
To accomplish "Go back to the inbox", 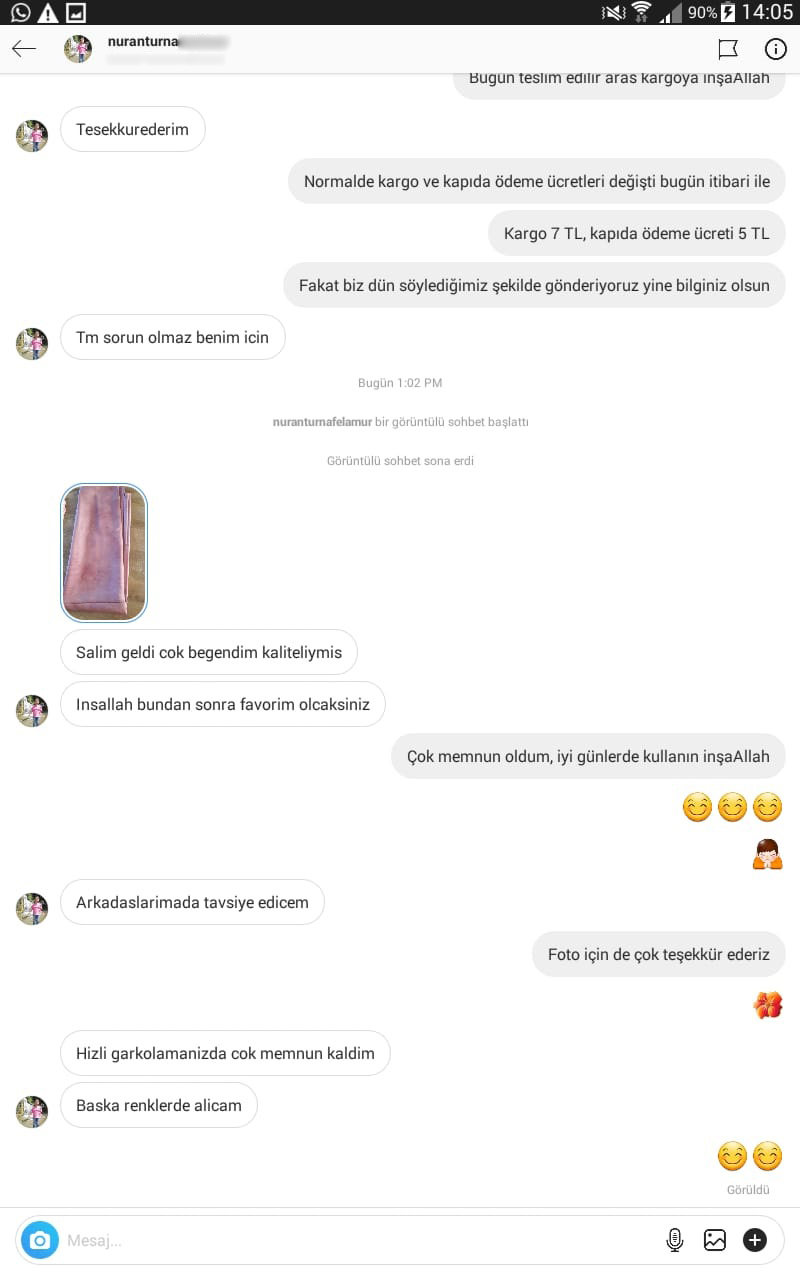I will [x=24, y=49].
